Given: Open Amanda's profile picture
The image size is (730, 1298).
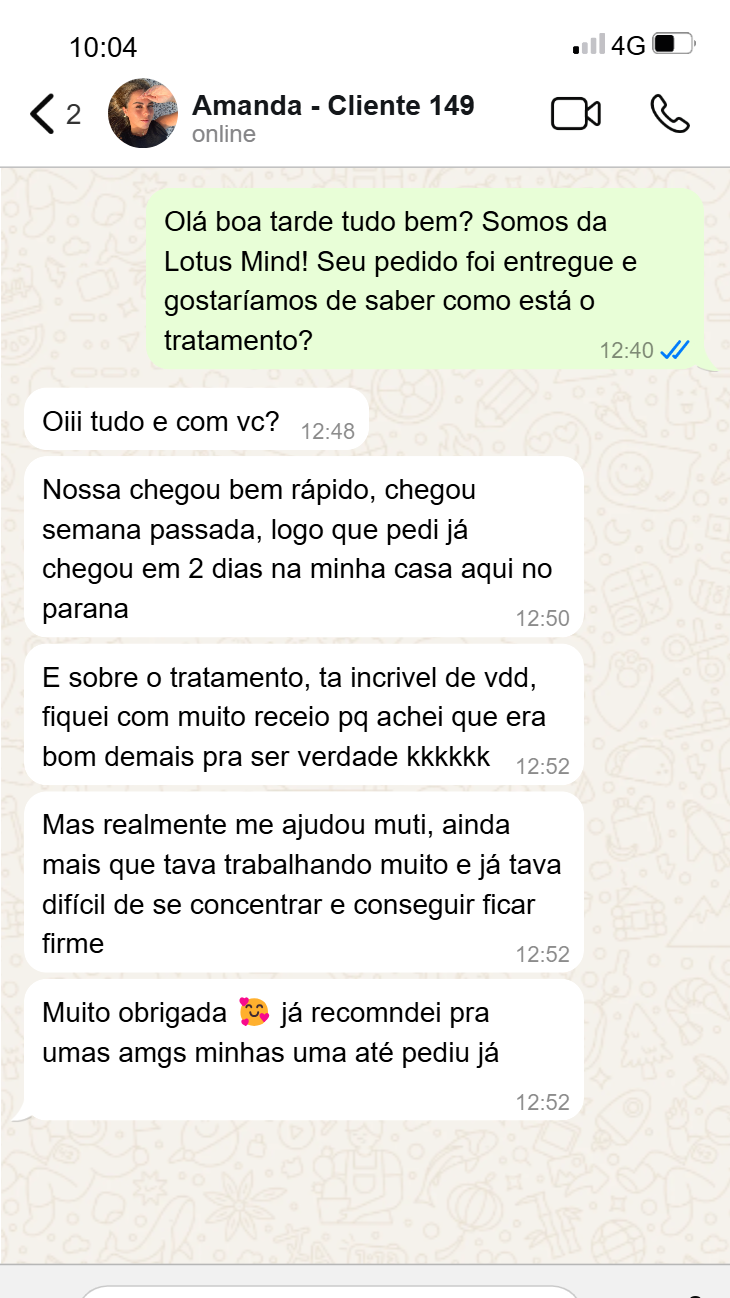Looking at the screenshot, I should (142, 114).
